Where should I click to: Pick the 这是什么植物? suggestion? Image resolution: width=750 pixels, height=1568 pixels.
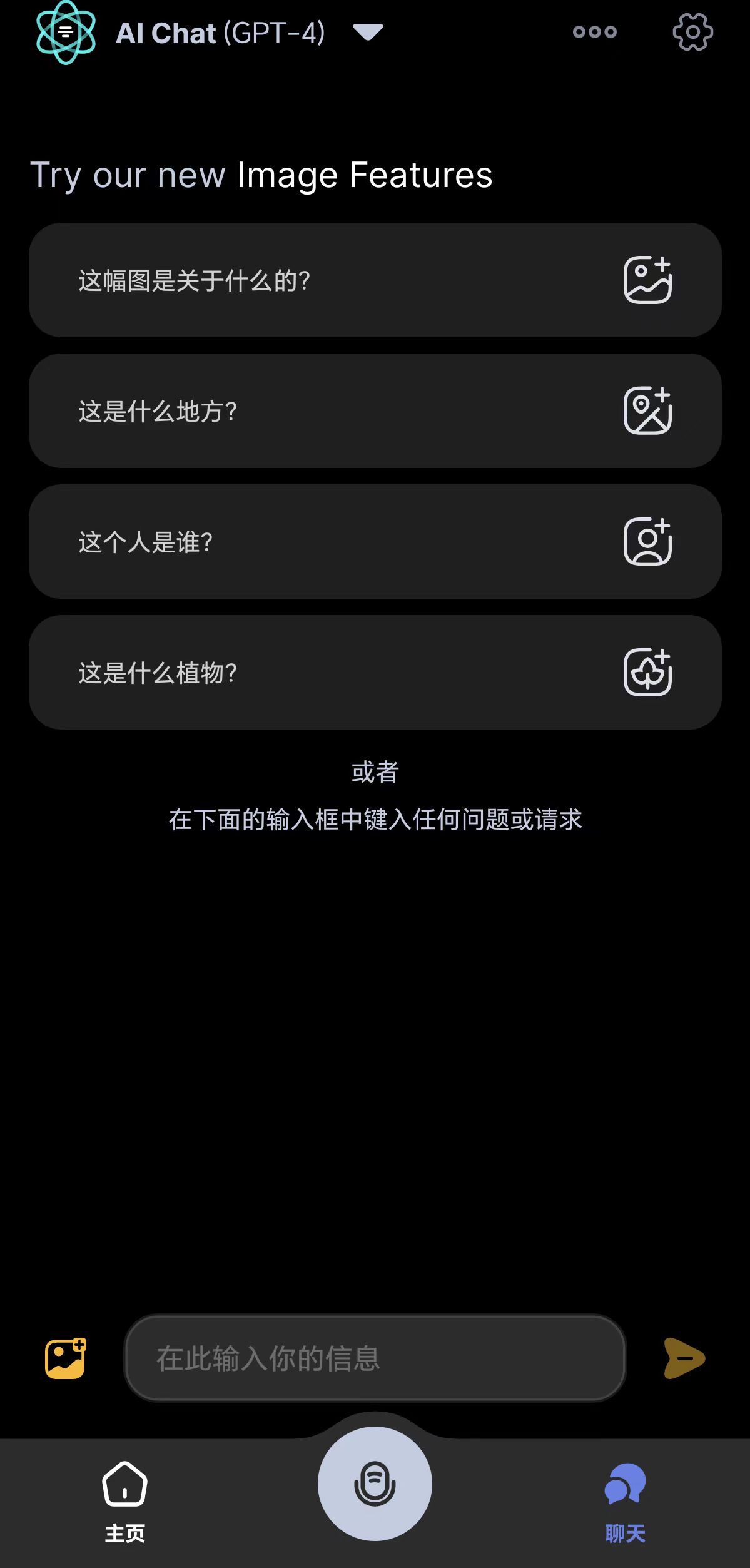coord(375,673)
